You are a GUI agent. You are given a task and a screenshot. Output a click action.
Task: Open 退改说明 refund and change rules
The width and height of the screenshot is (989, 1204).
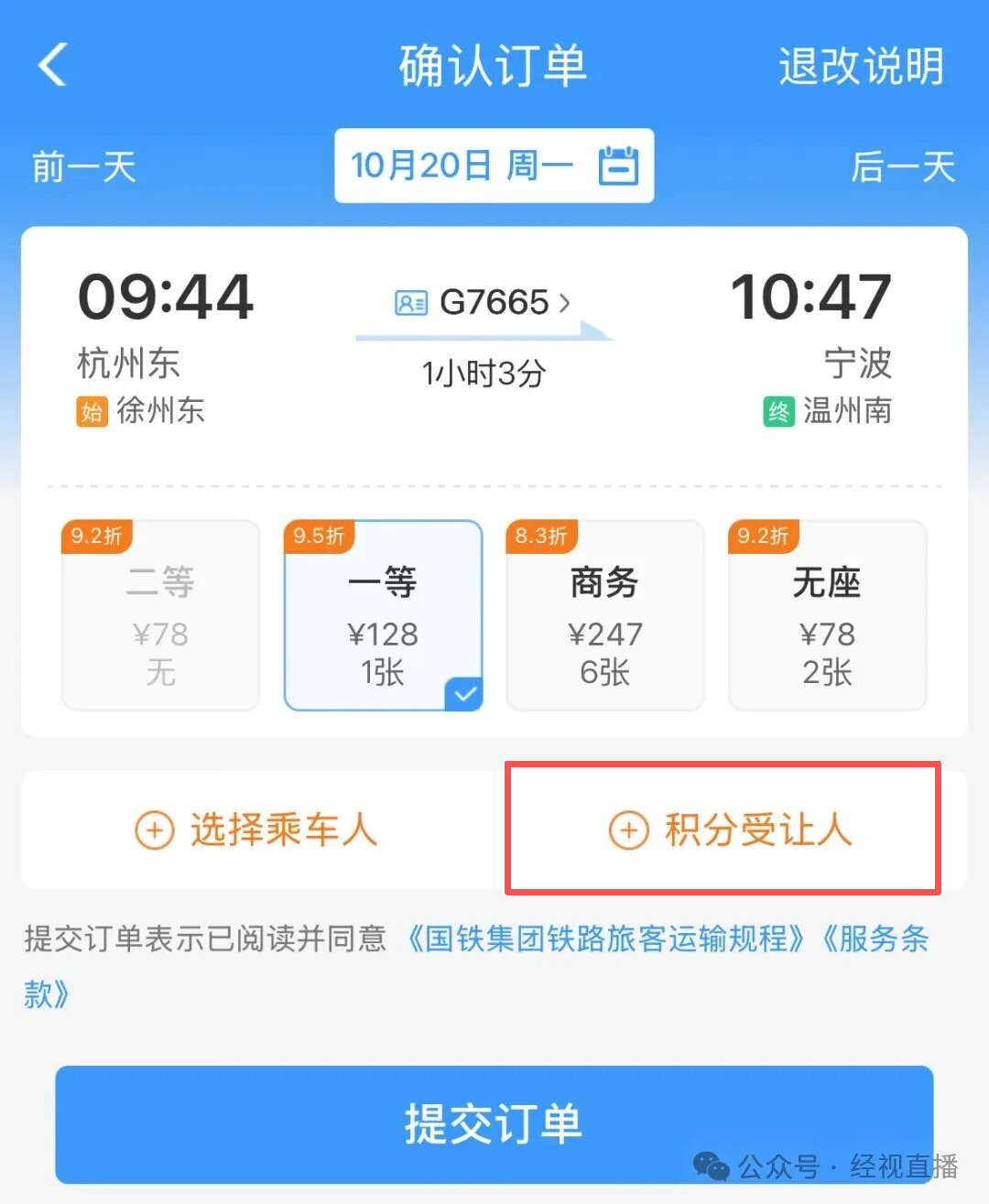tap(860, 67)
